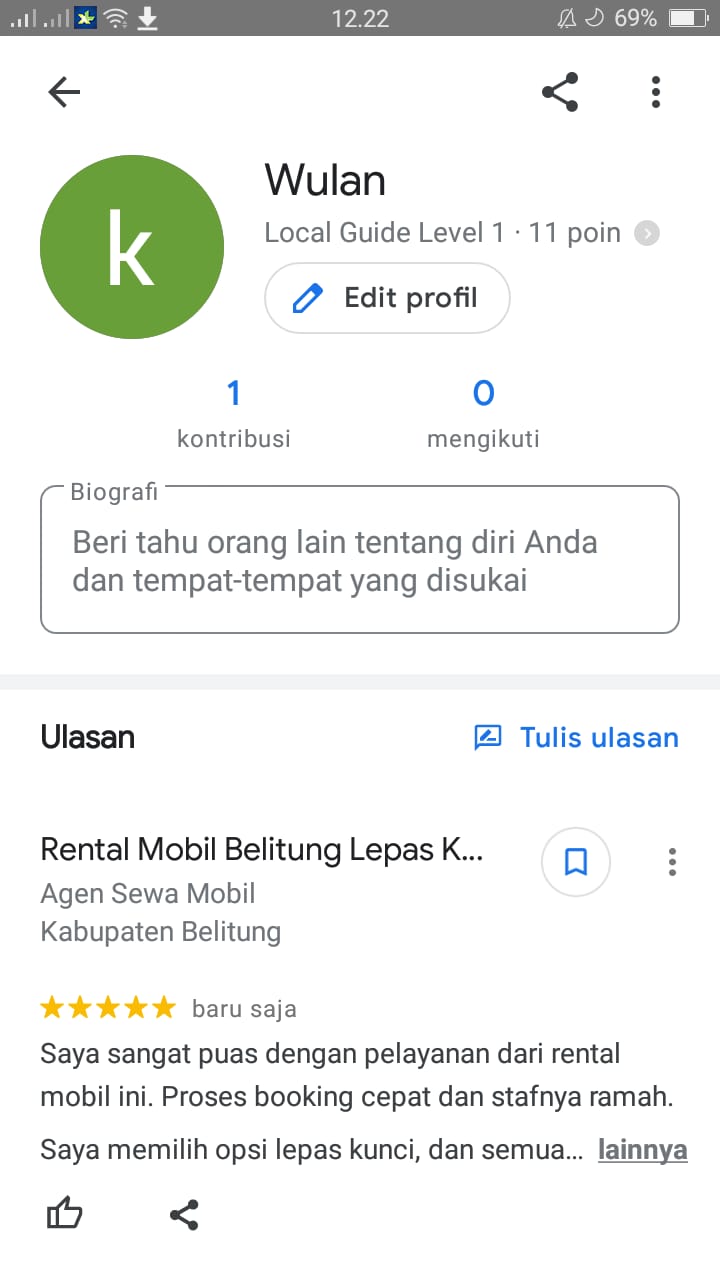Screen dimensions: 720x1280
Task: Tap Tulis ulasan to write review
Action: tap(576, 738)
